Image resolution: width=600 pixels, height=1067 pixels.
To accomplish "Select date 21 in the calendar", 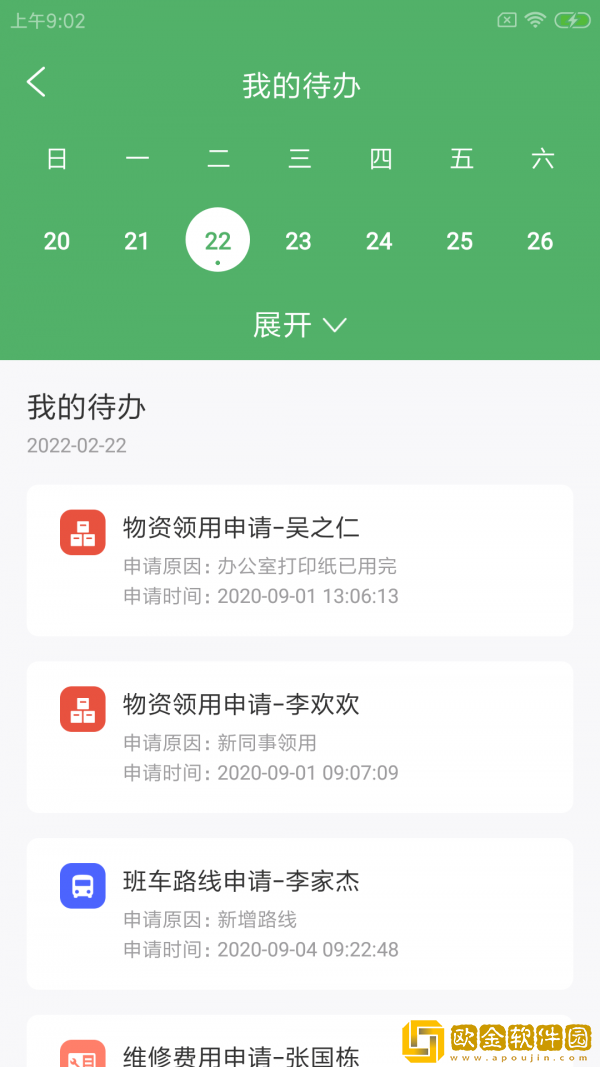I will coord(137,241).
